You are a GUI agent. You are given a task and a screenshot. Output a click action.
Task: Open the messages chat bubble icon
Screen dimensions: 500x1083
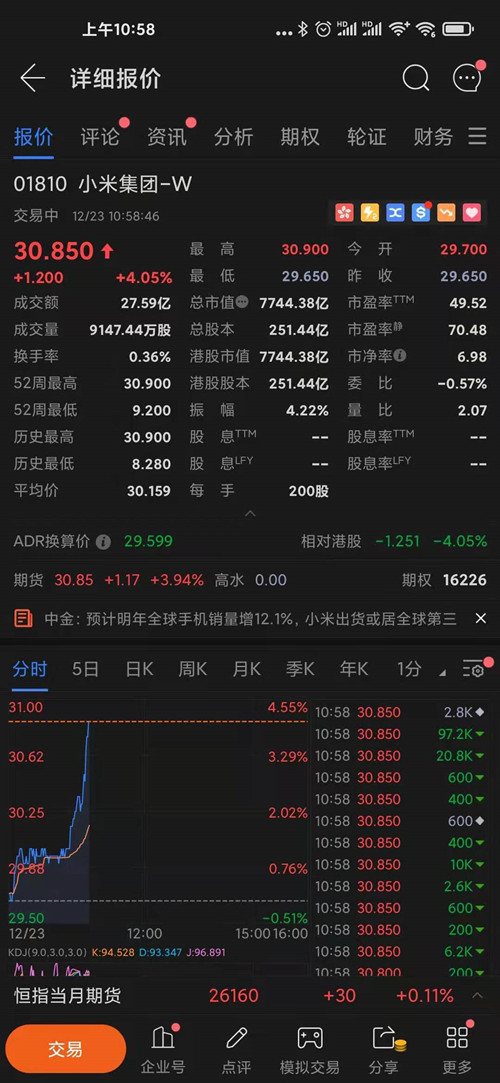click(x=467, y=78)
